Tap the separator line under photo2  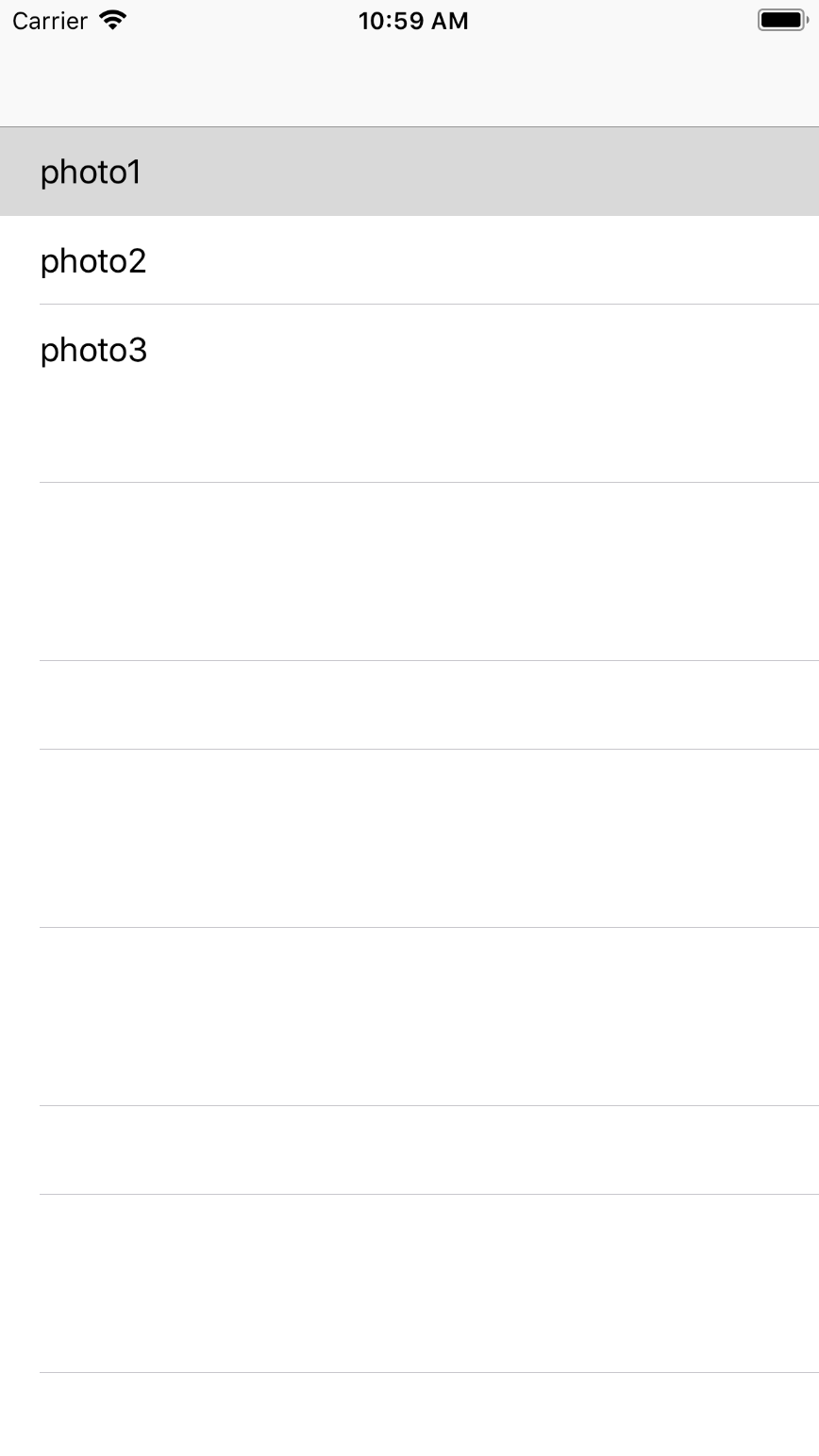tap(428, 305)
